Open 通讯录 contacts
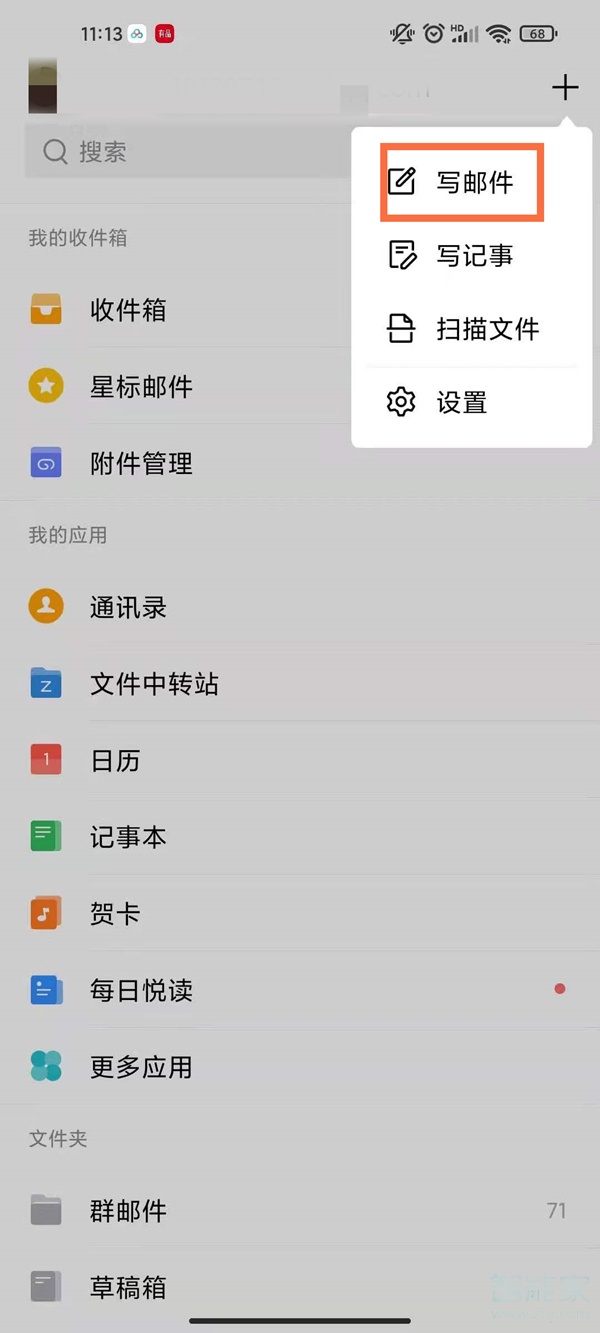600x1333 pixels. [128, 607]
